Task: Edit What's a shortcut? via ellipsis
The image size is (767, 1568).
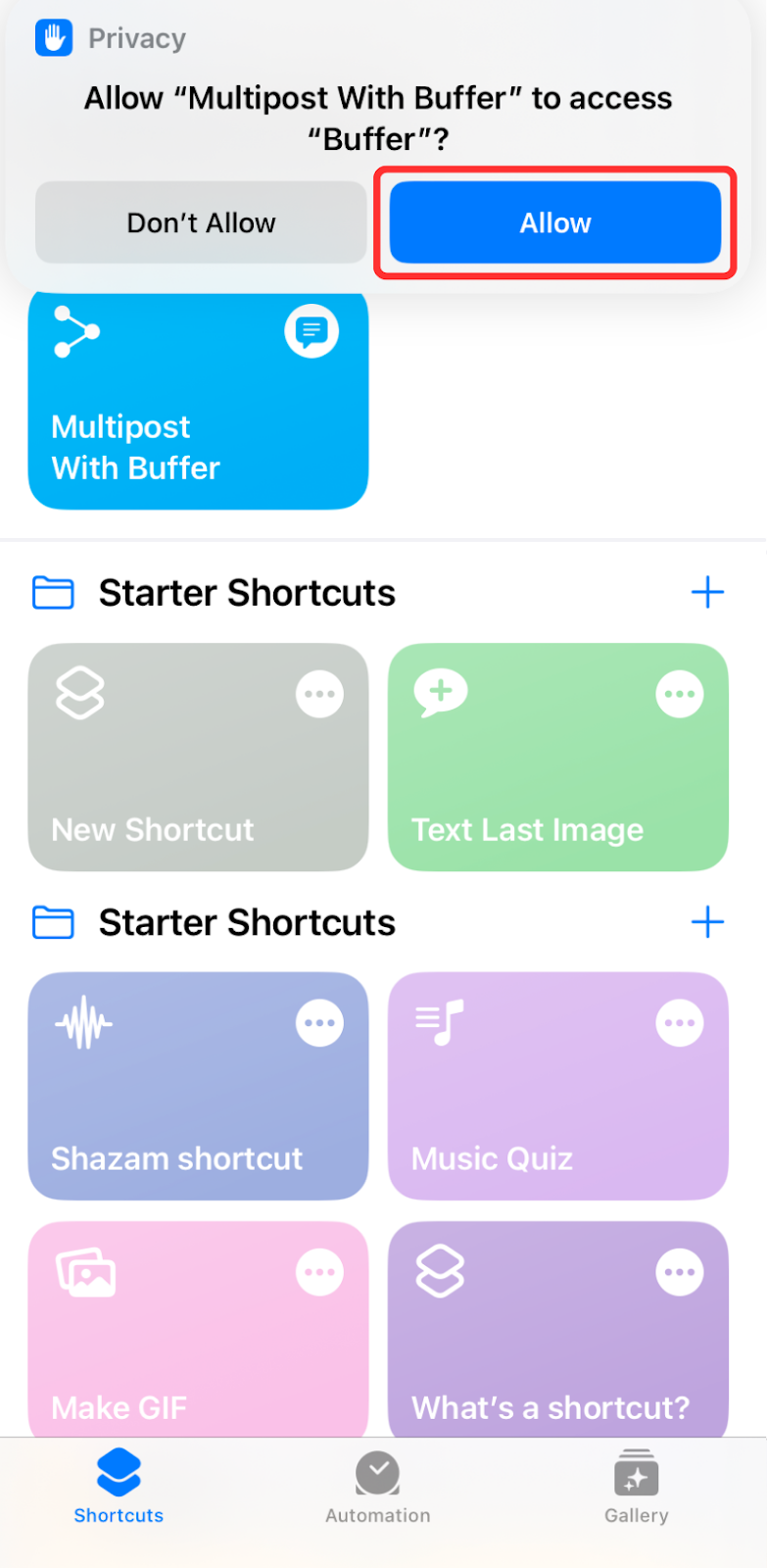Action: [679, 1272]
